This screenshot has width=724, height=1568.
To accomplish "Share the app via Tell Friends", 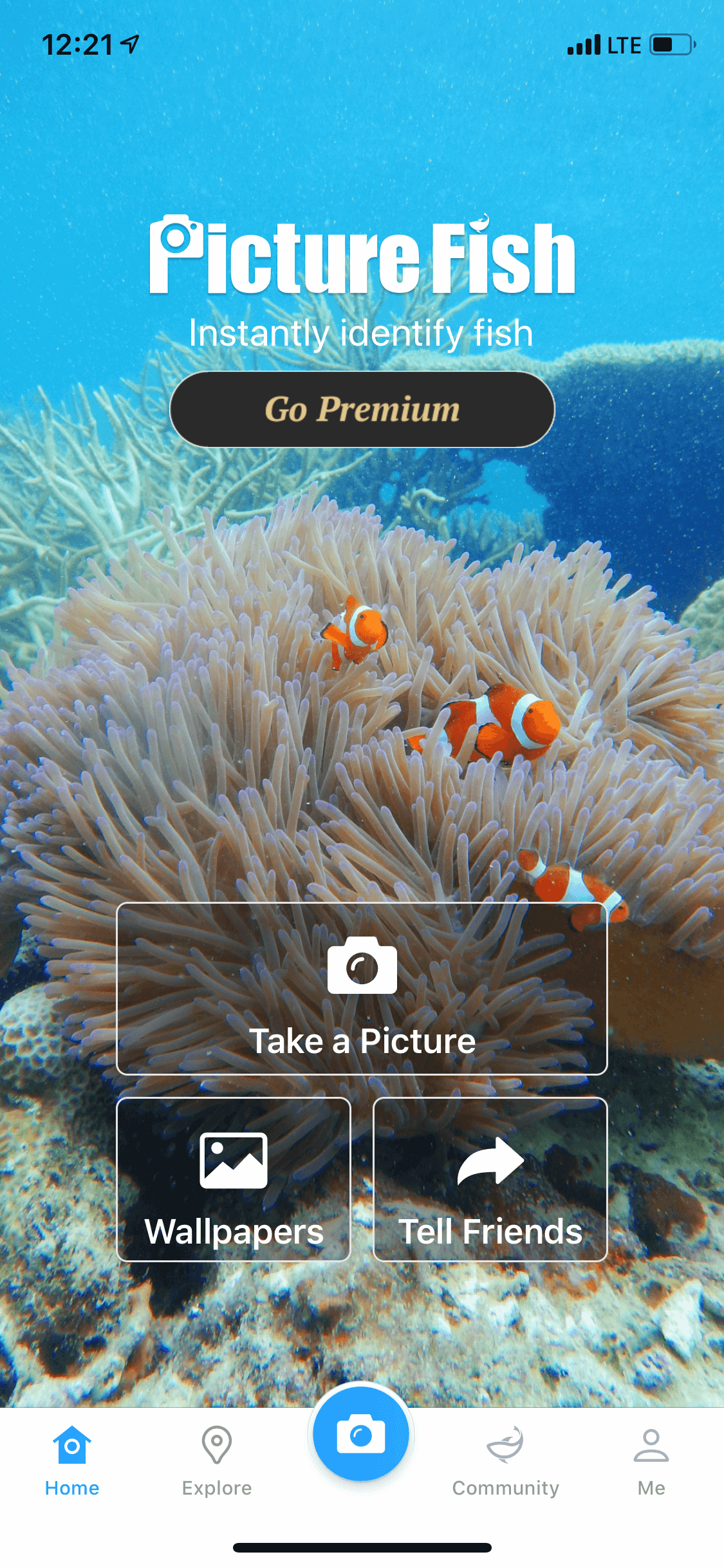I will click(x=490, y=1179).
